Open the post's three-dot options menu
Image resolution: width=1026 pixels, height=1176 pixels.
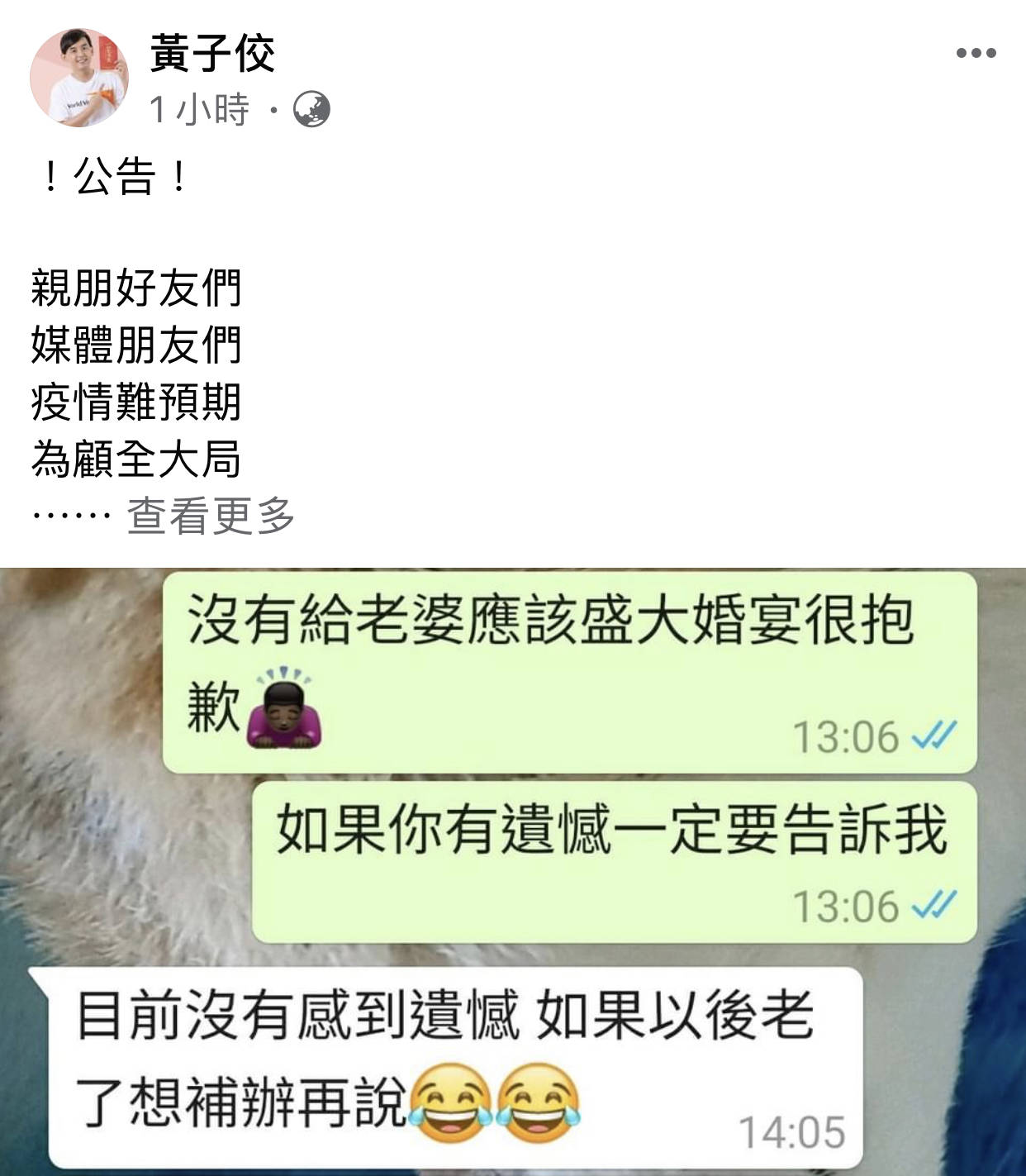click(x=976, y=54)
